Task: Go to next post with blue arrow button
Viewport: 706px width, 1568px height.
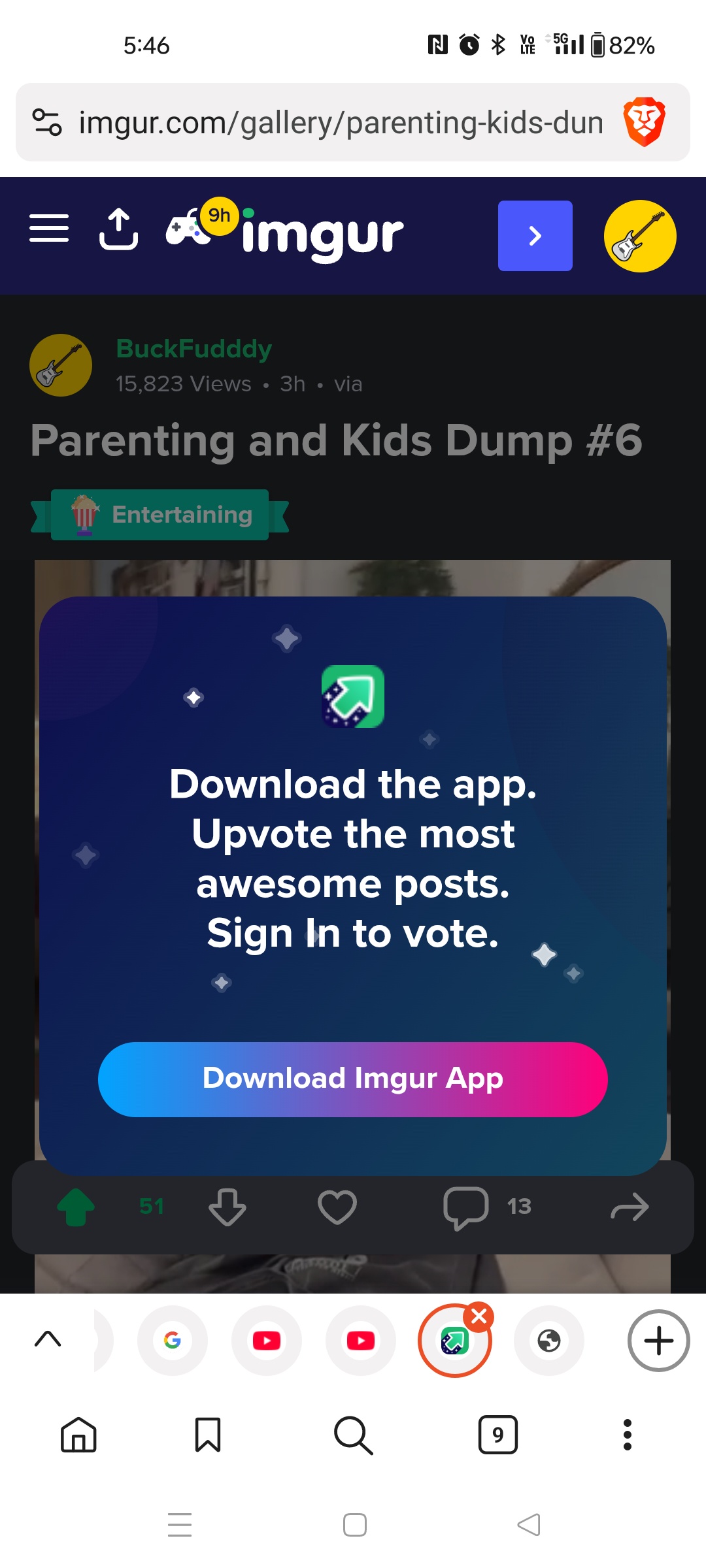Action: click(x=535, y=236)
